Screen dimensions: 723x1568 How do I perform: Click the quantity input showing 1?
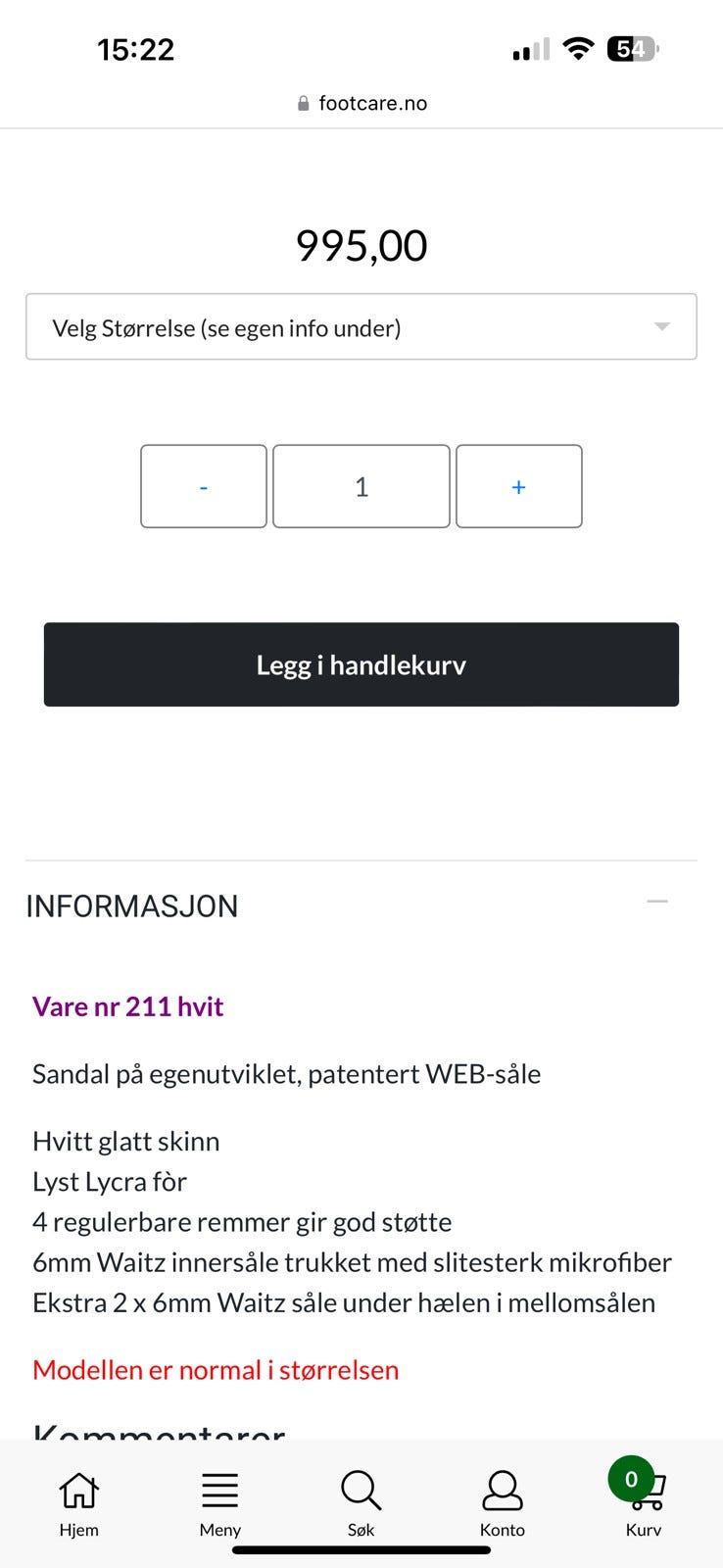(x=361, y=486)
